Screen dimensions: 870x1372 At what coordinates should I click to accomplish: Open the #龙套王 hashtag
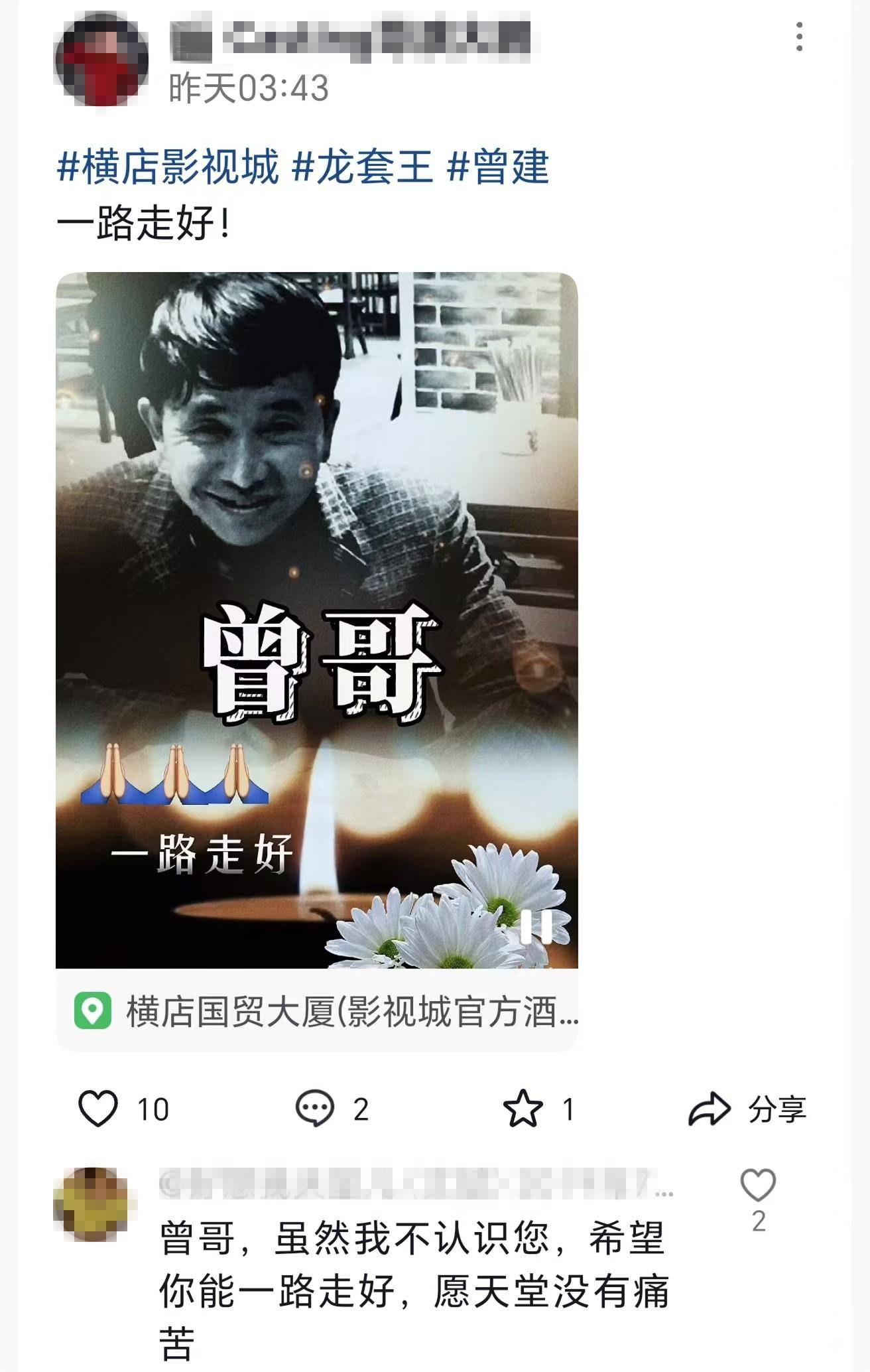click(x=362, y=167)
